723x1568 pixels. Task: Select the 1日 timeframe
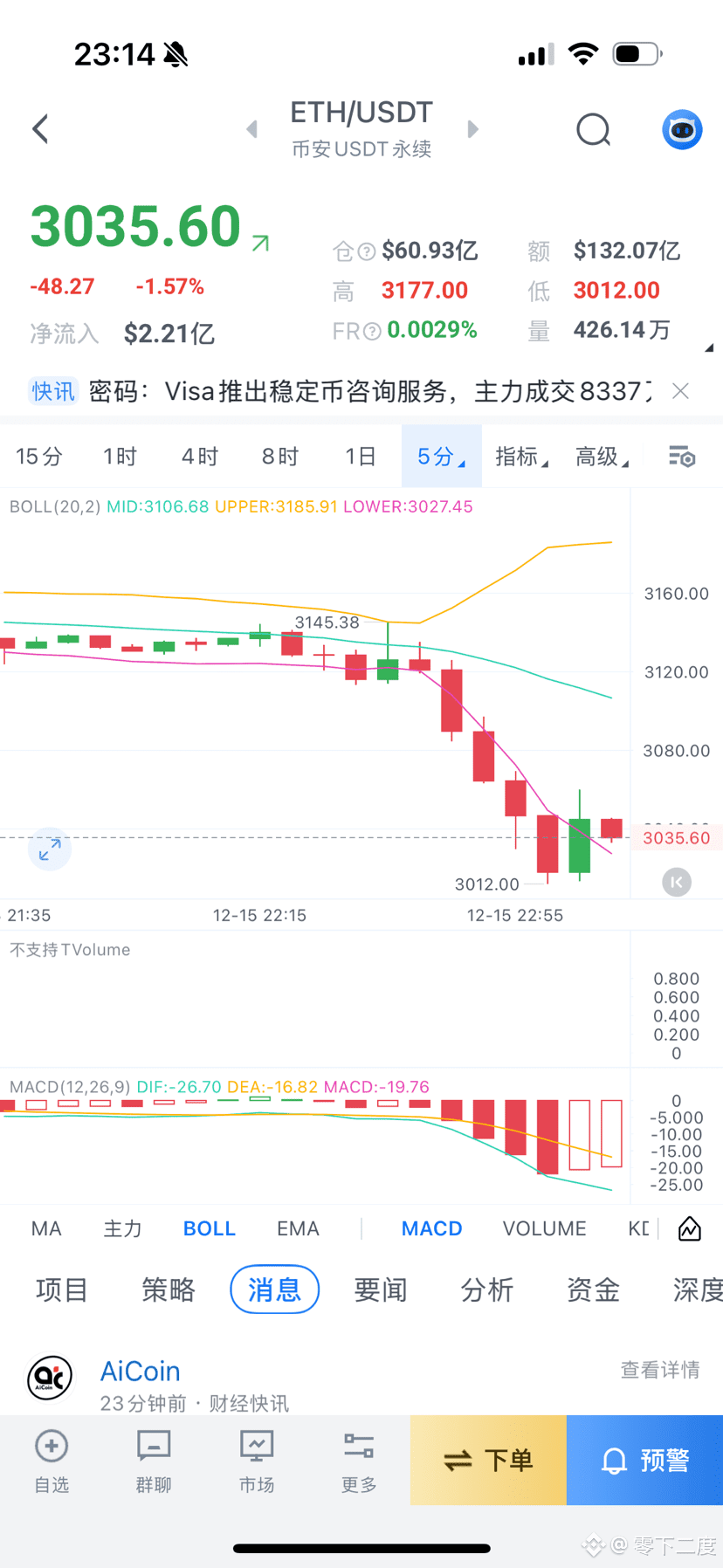coord(360,457)
